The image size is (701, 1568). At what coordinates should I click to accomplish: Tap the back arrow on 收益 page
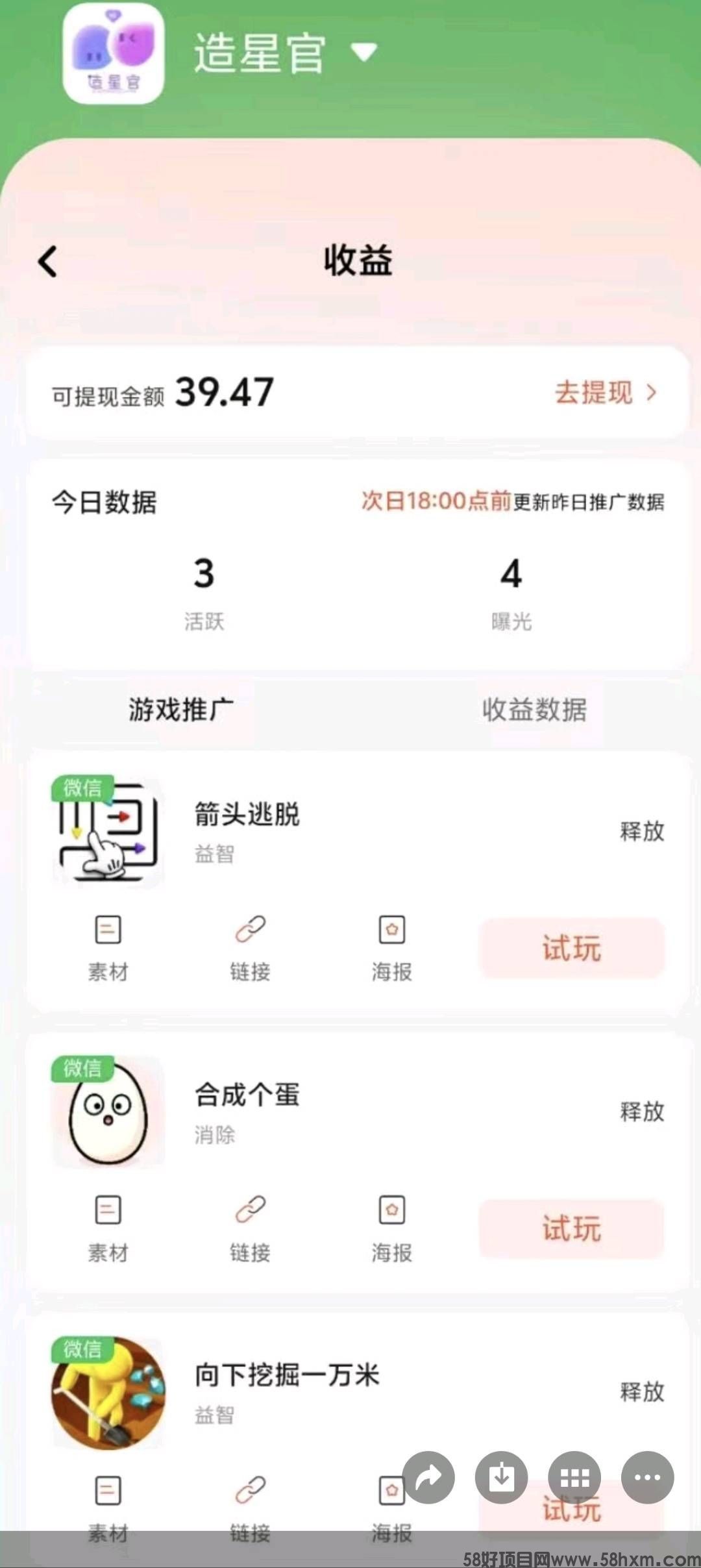tap(47, 261)
